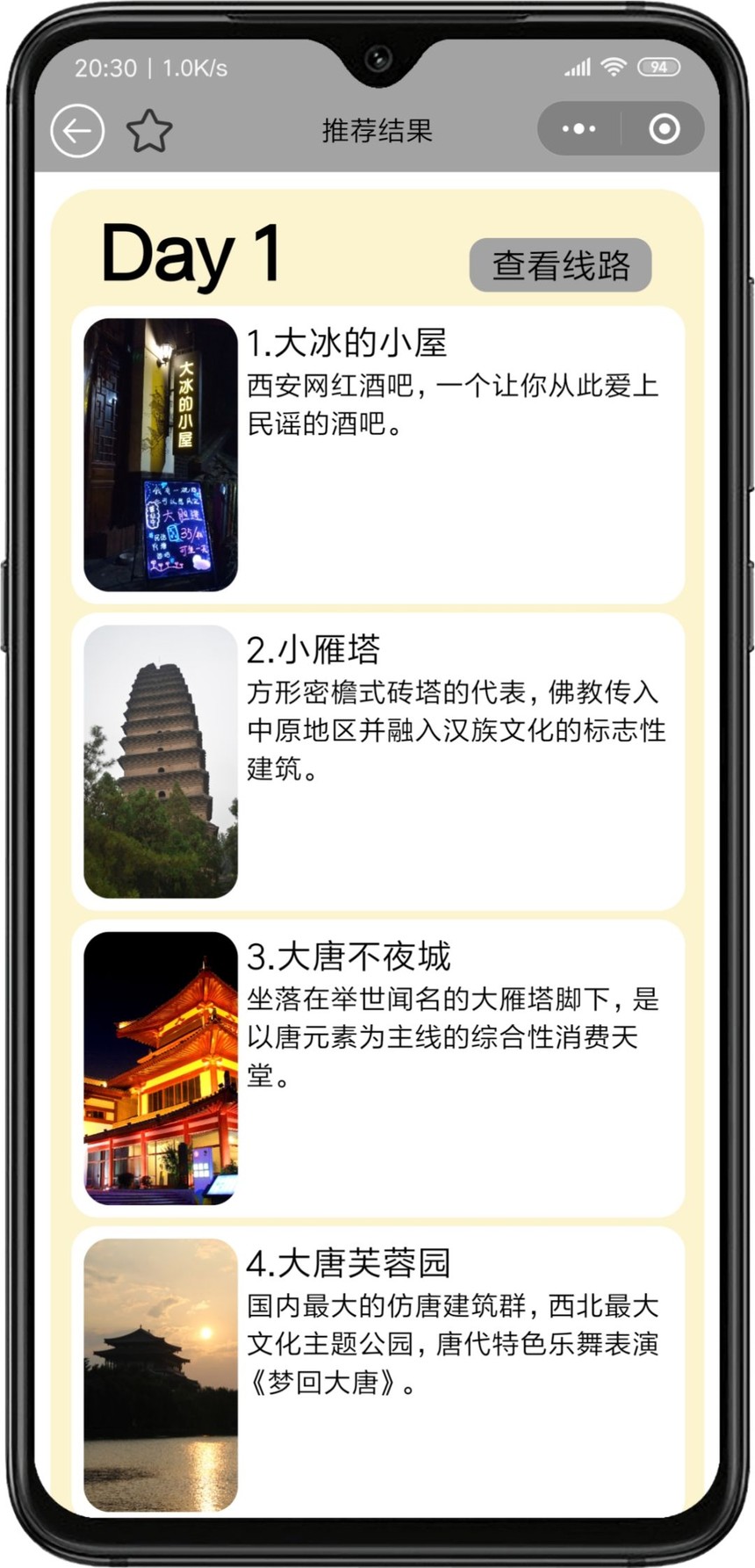
Task: Go back using the arrow icon
Action: [x=77, y=131]
